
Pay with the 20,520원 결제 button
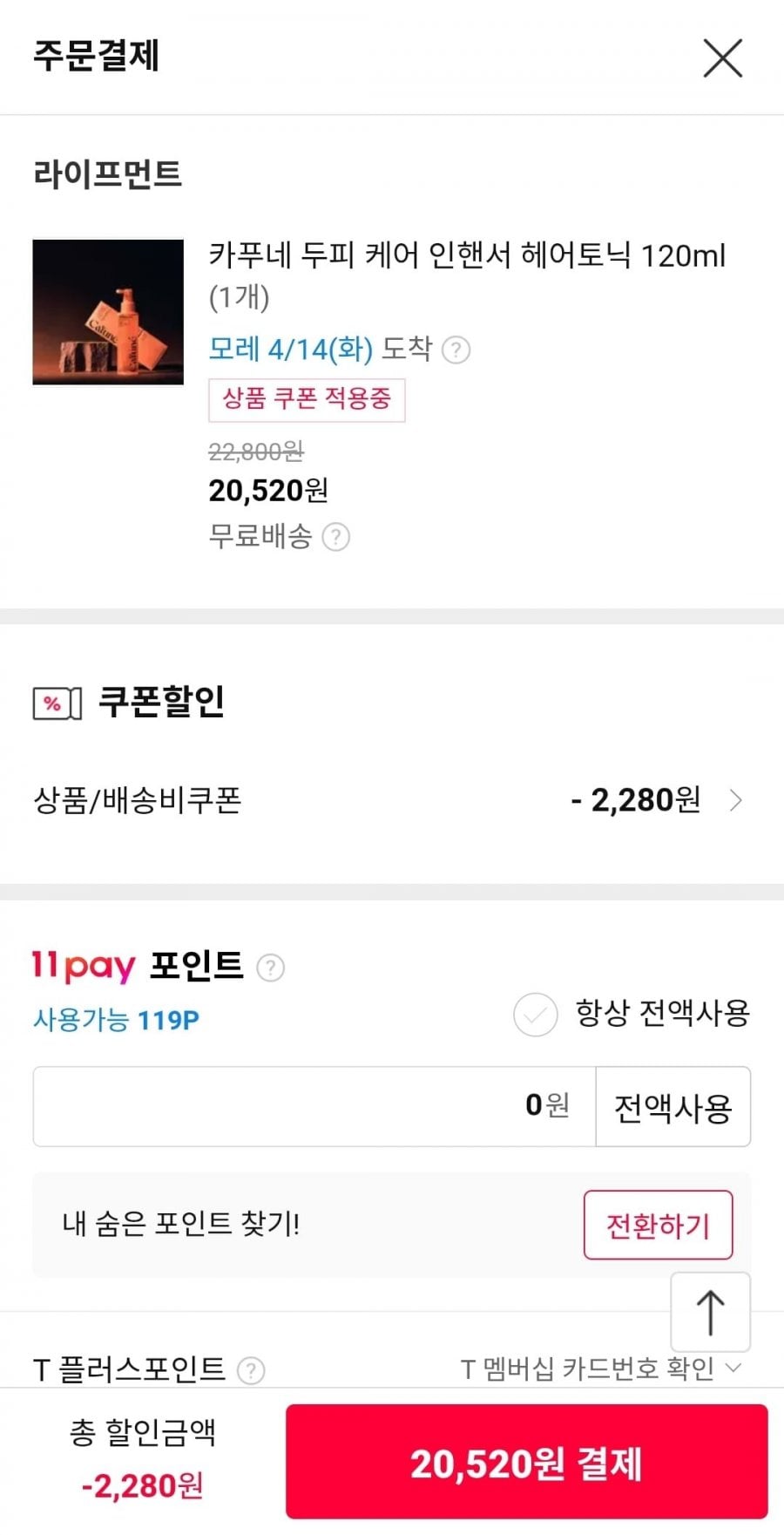pyautogui.click(x=526, y=1463)
